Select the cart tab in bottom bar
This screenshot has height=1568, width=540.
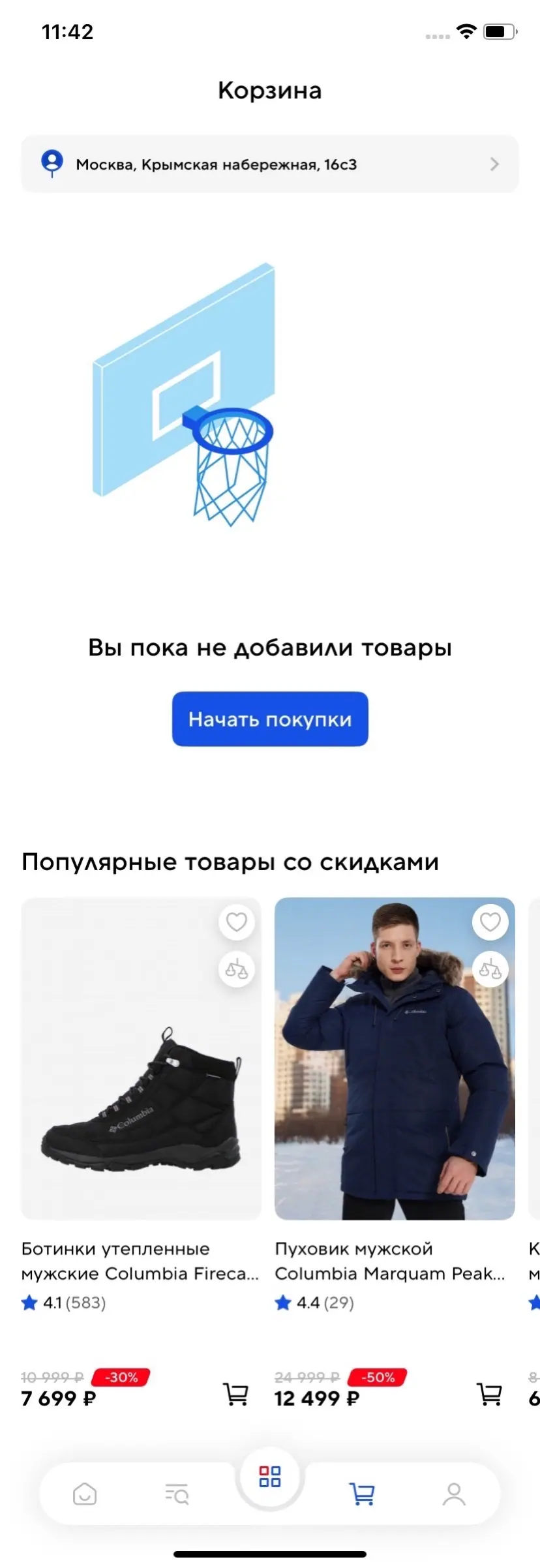click(x=363, y=1494)
